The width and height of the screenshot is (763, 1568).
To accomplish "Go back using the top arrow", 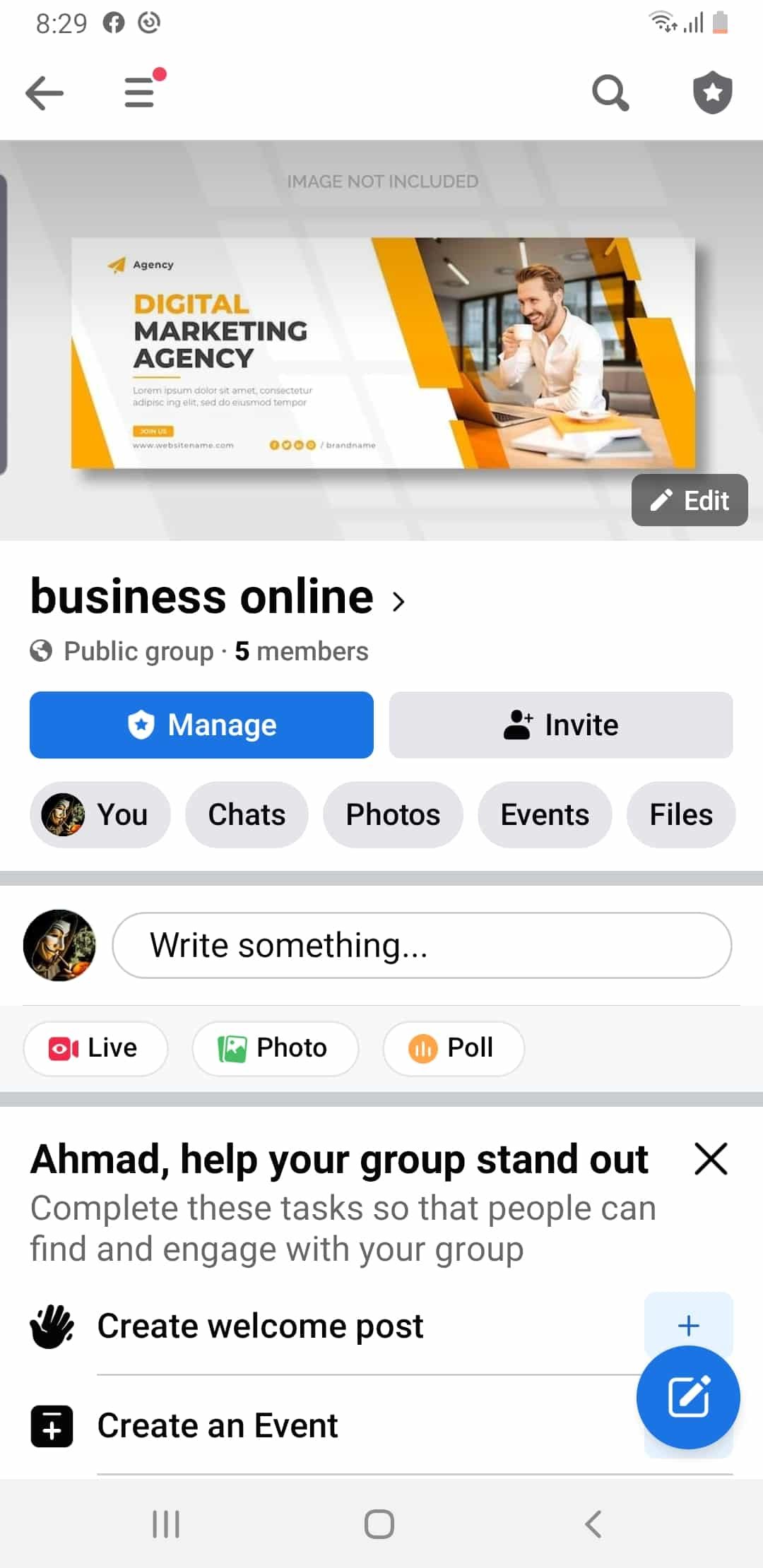I will [45, 93].
